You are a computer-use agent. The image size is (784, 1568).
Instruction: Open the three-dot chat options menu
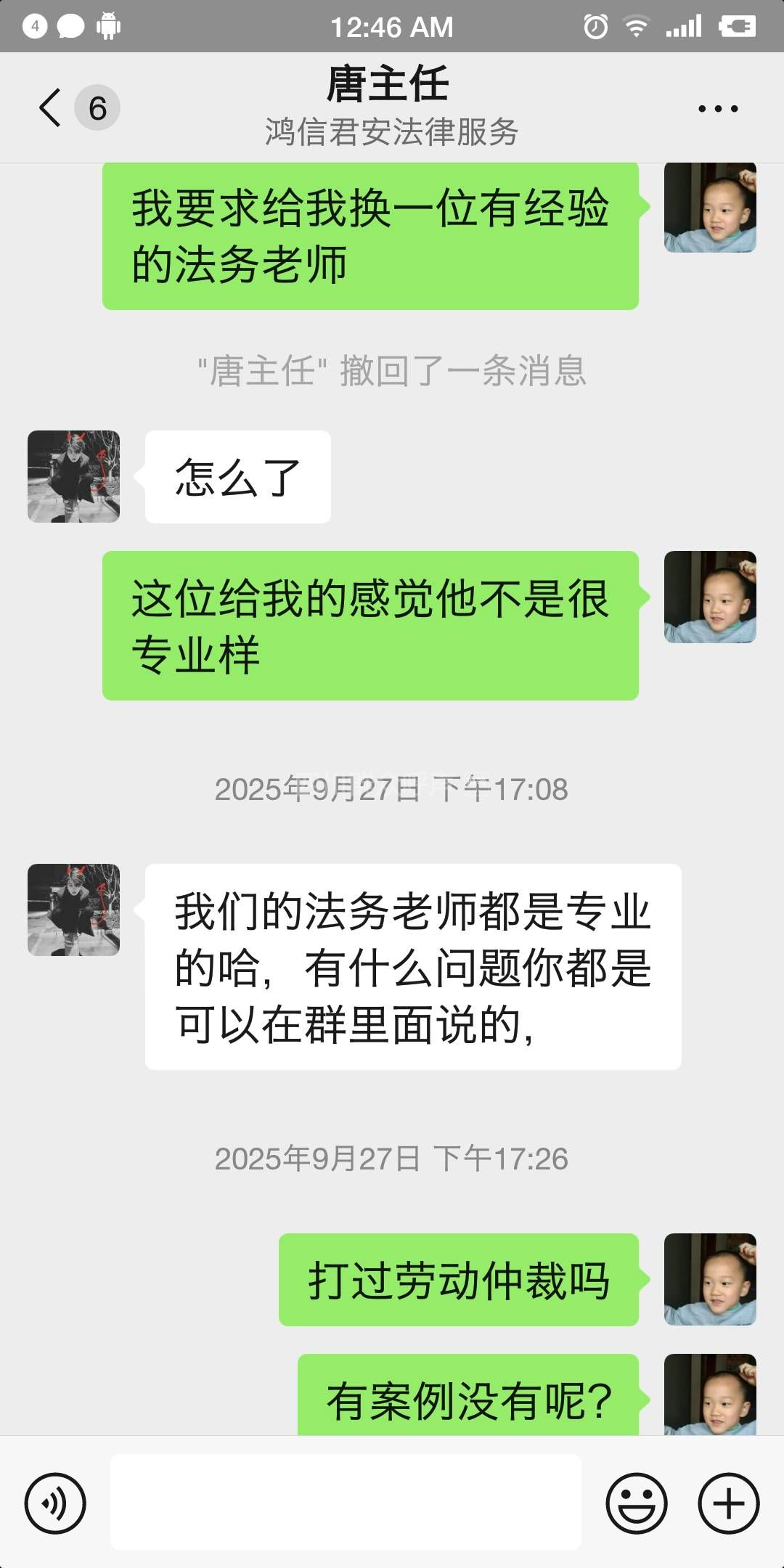pyautogui.click(x=717, y=109)
